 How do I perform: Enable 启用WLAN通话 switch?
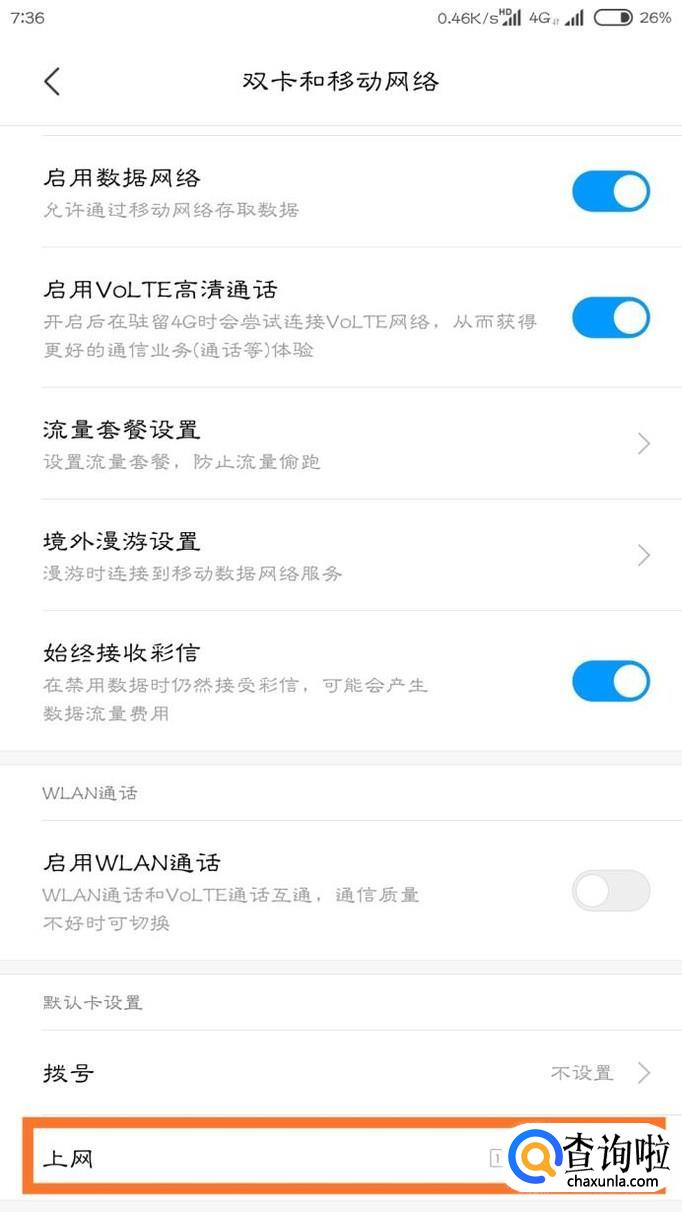click(x=610, y=890)
